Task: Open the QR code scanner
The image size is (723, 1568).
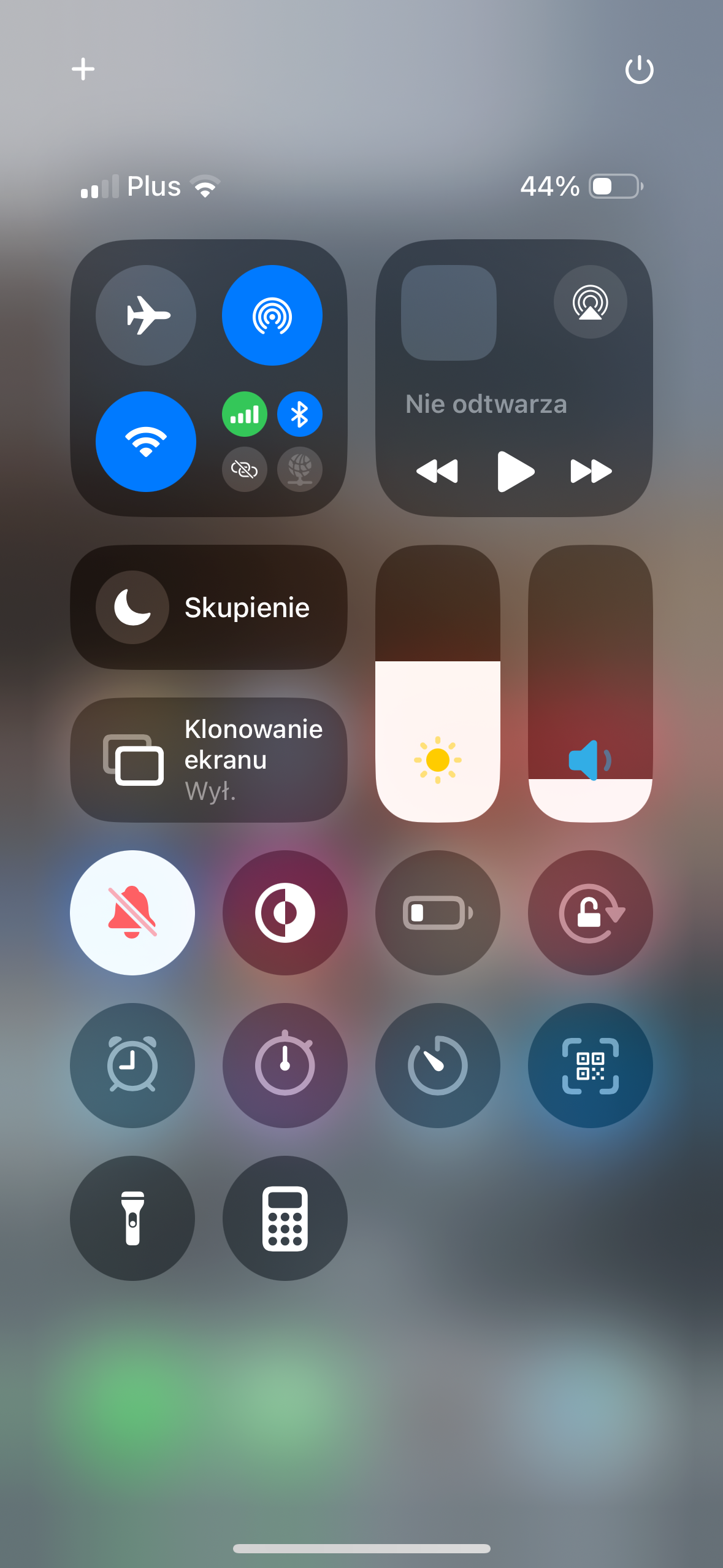Action: 590,1065
